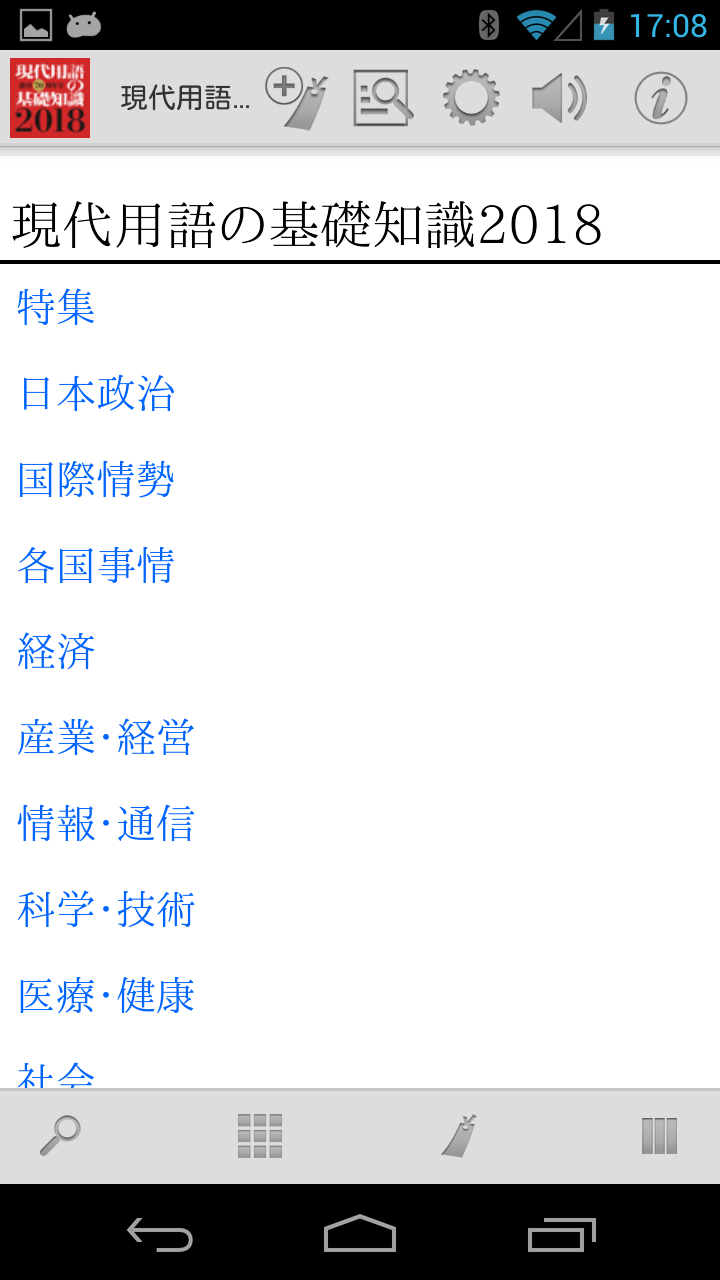Switch to the grid index tab

[260, 1136]
